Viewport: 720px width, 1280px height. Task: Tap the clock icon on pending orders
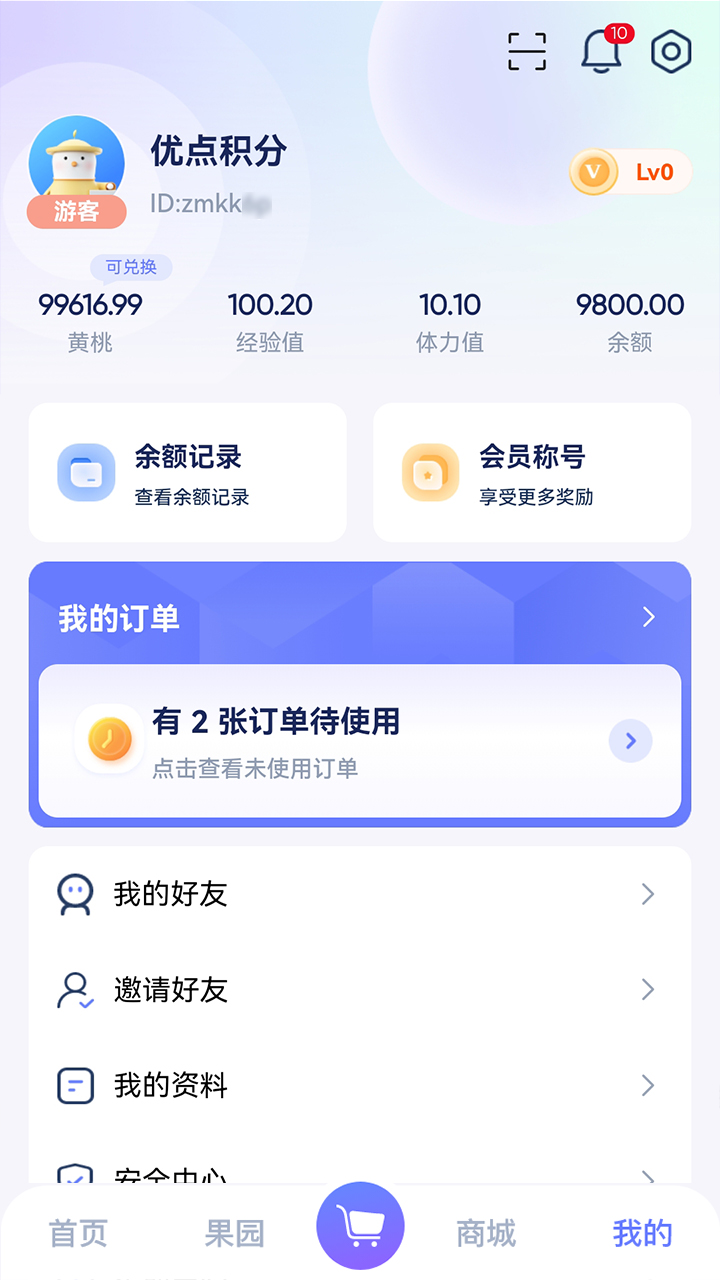[109, 741]
